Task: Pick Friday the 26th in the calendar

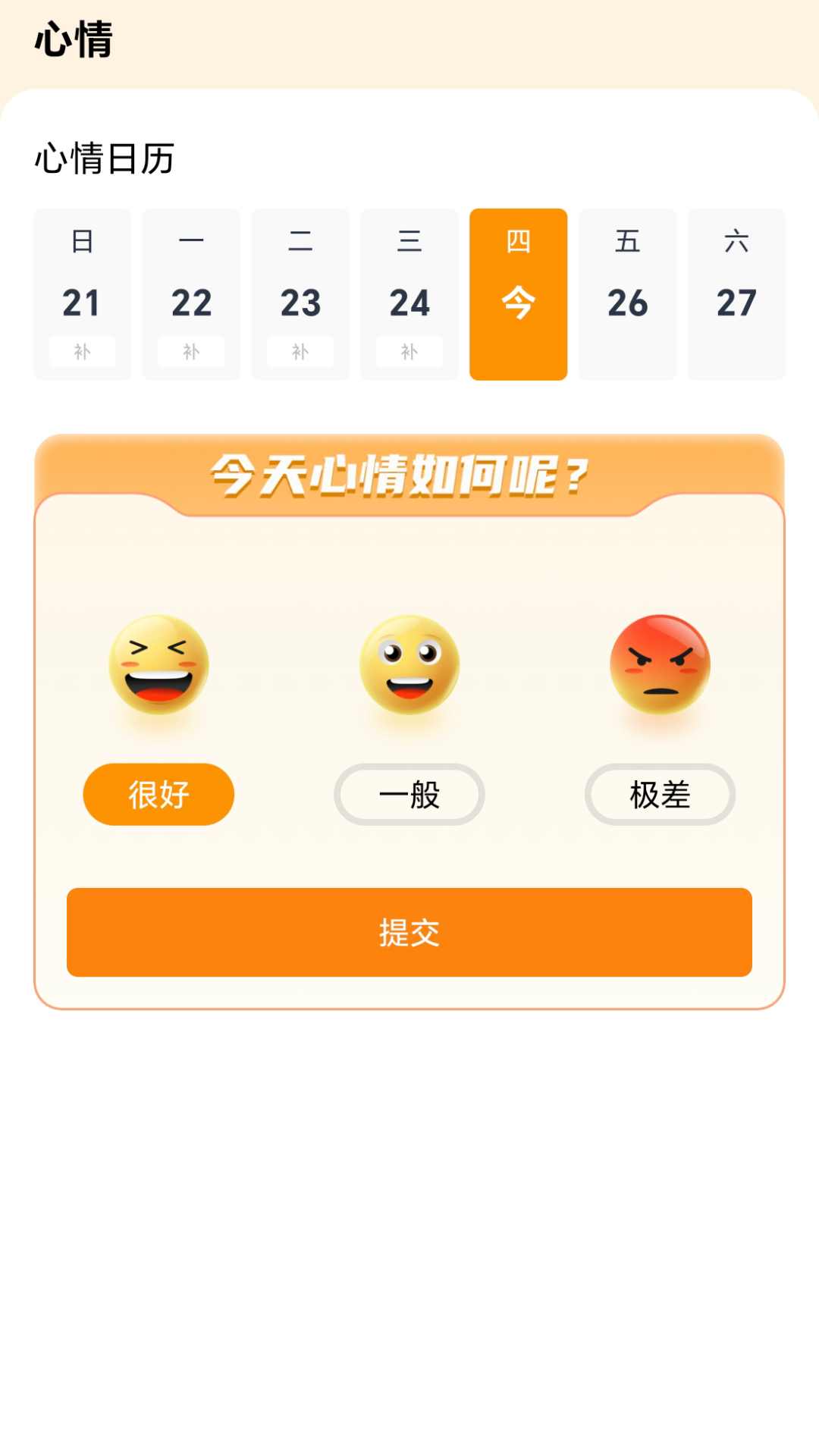Action: [x=627, y=294]
